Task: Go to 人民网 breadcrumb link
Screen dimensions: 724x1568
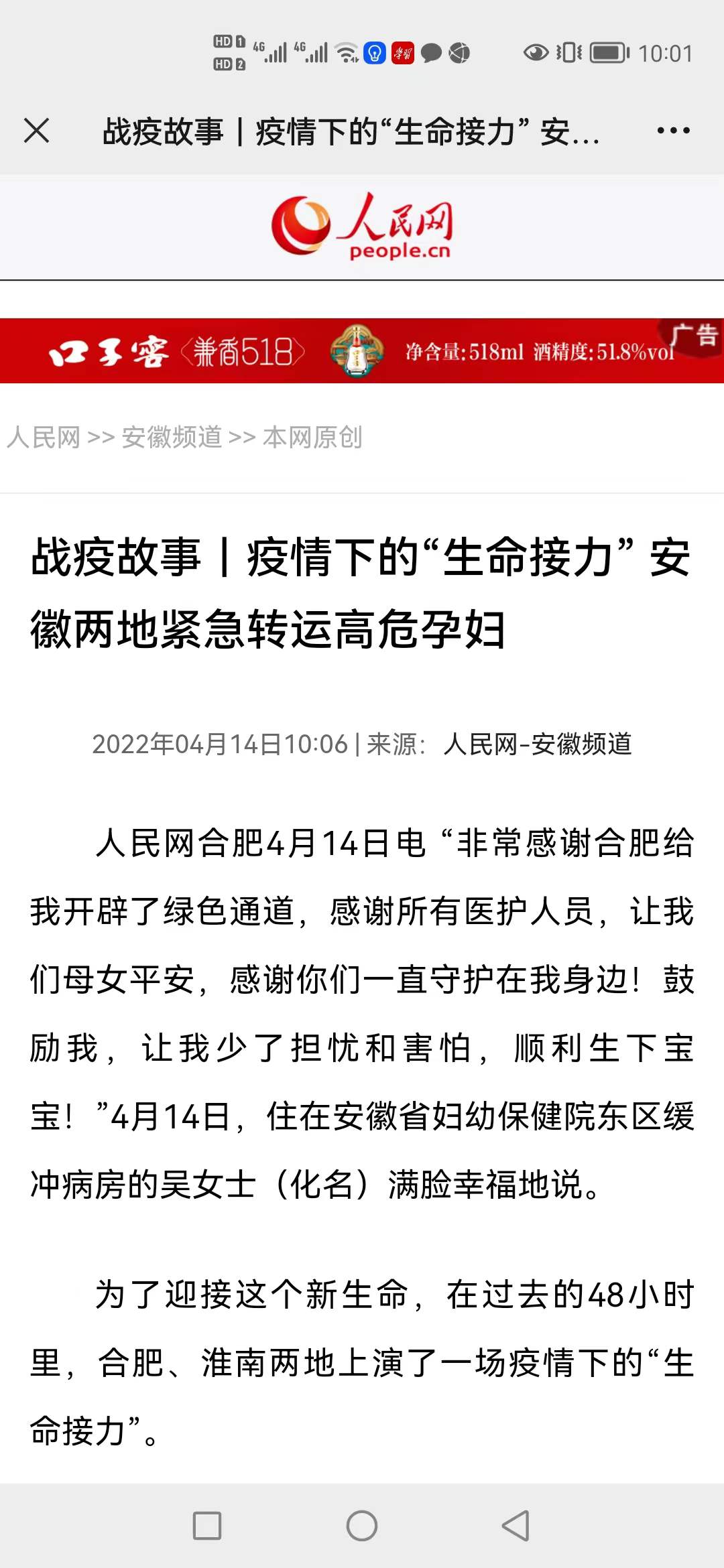Action: pos(44,438)
